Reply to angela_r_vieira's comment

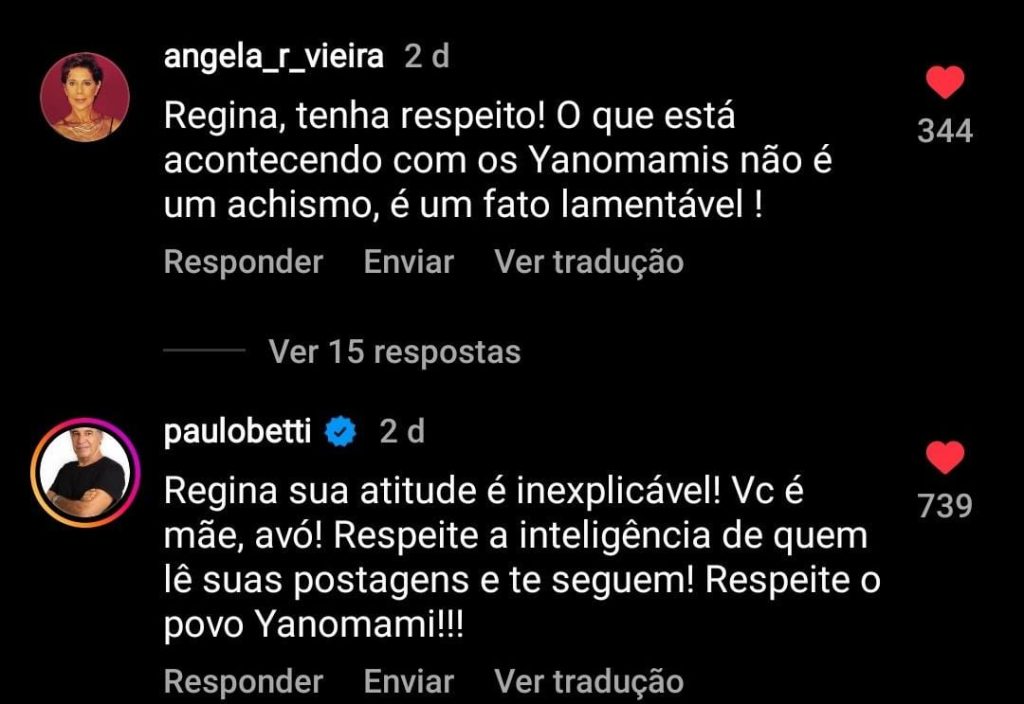point(243,262)
